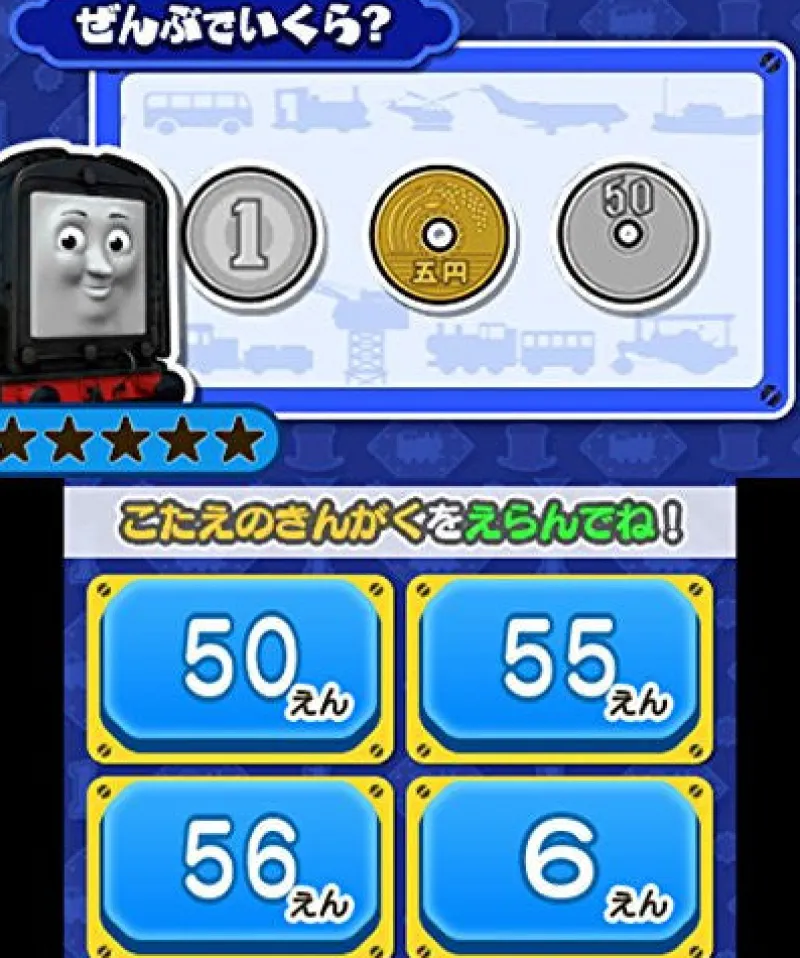The width and height of the screenshot is (800, 958).
Task: Choose the 55えん answer button
Action: point(560,668)
